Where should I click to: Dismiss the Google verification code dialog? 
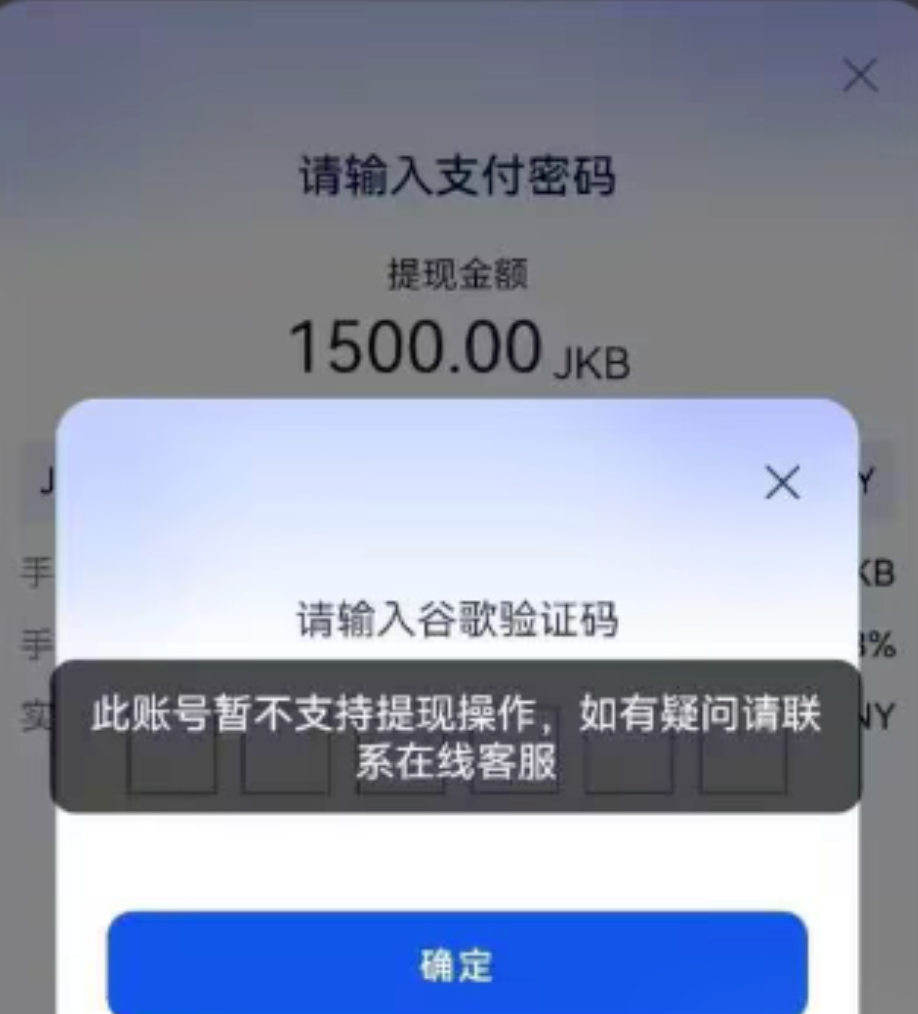(x=782, y=484)
